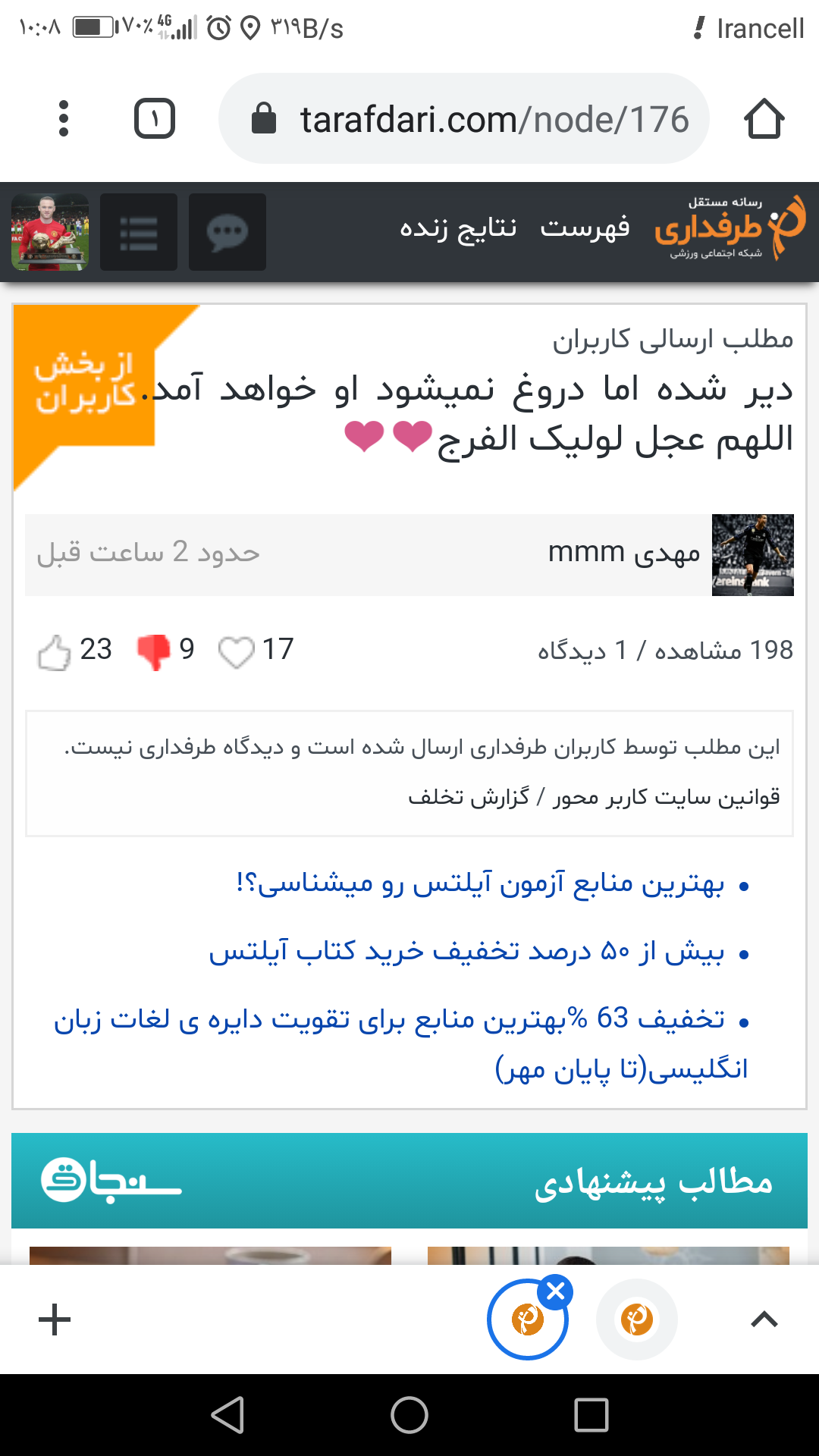The width and height of the screenshot is (819, 1456).
Task: Tap گزارش تخلف to report violation
Action: click(x=469, y=796)
